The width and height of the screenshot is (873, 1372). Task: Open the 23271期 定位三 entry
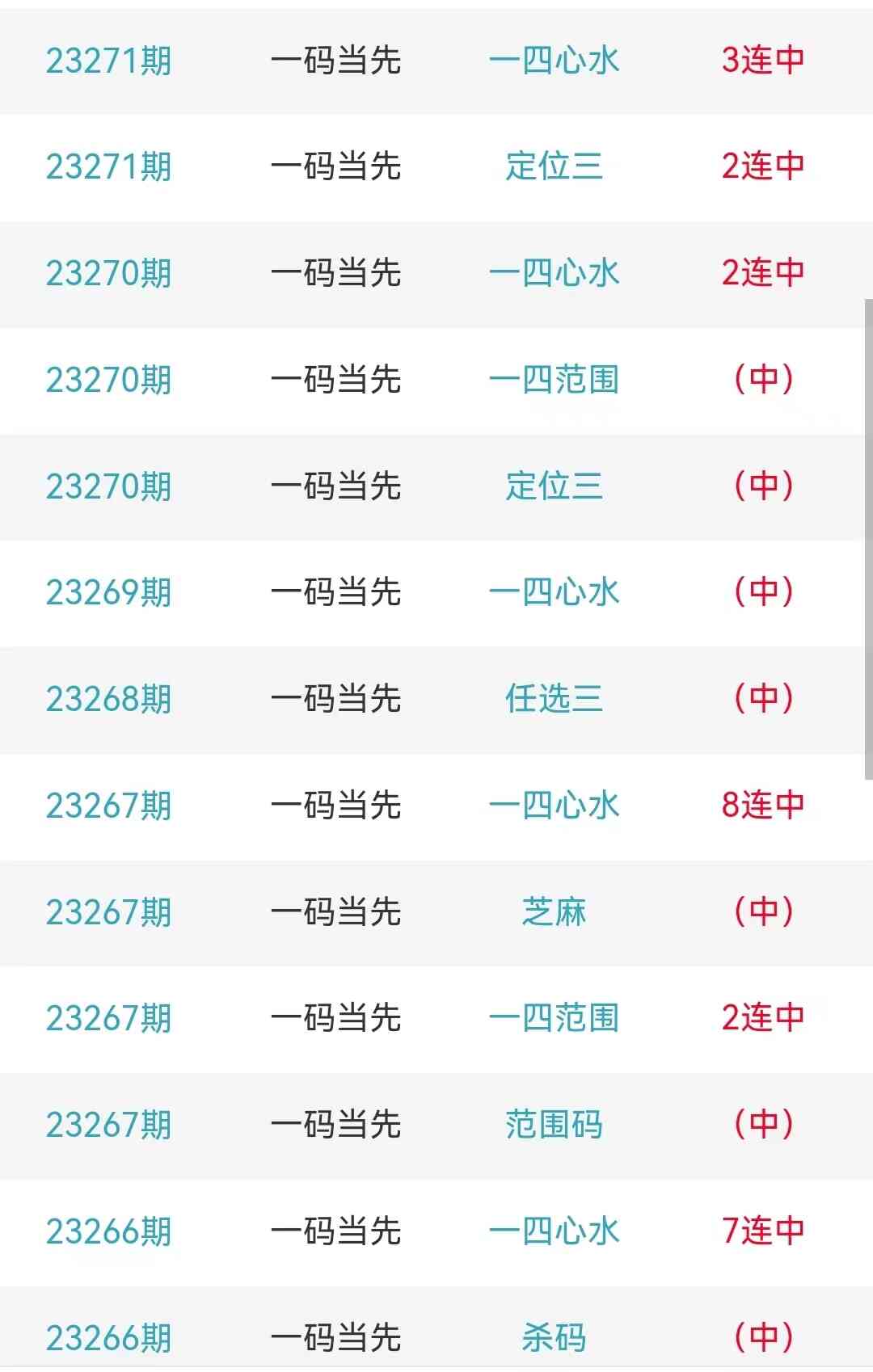(554, 166)
